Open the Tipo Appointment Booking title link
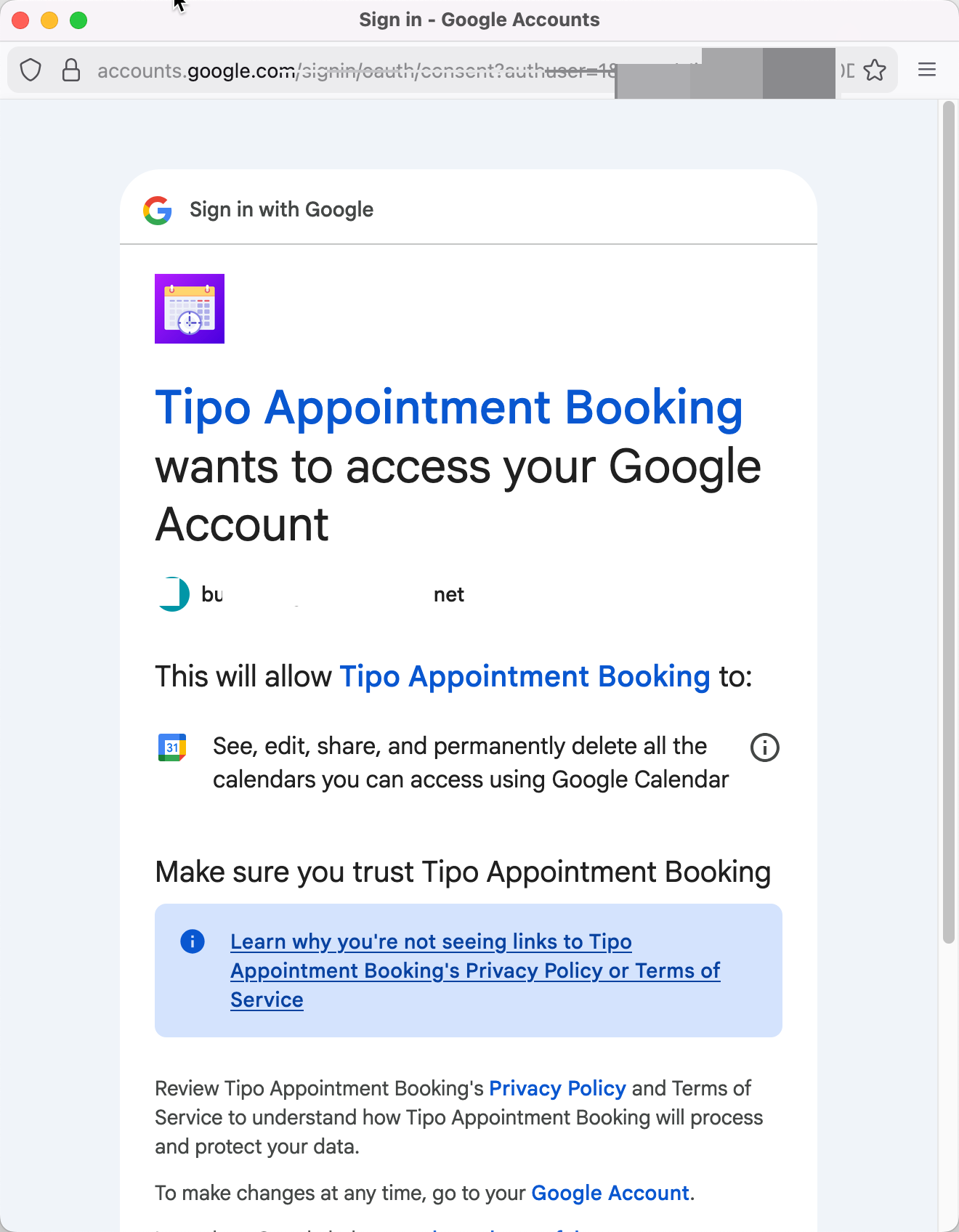 [x=448, y=408]
